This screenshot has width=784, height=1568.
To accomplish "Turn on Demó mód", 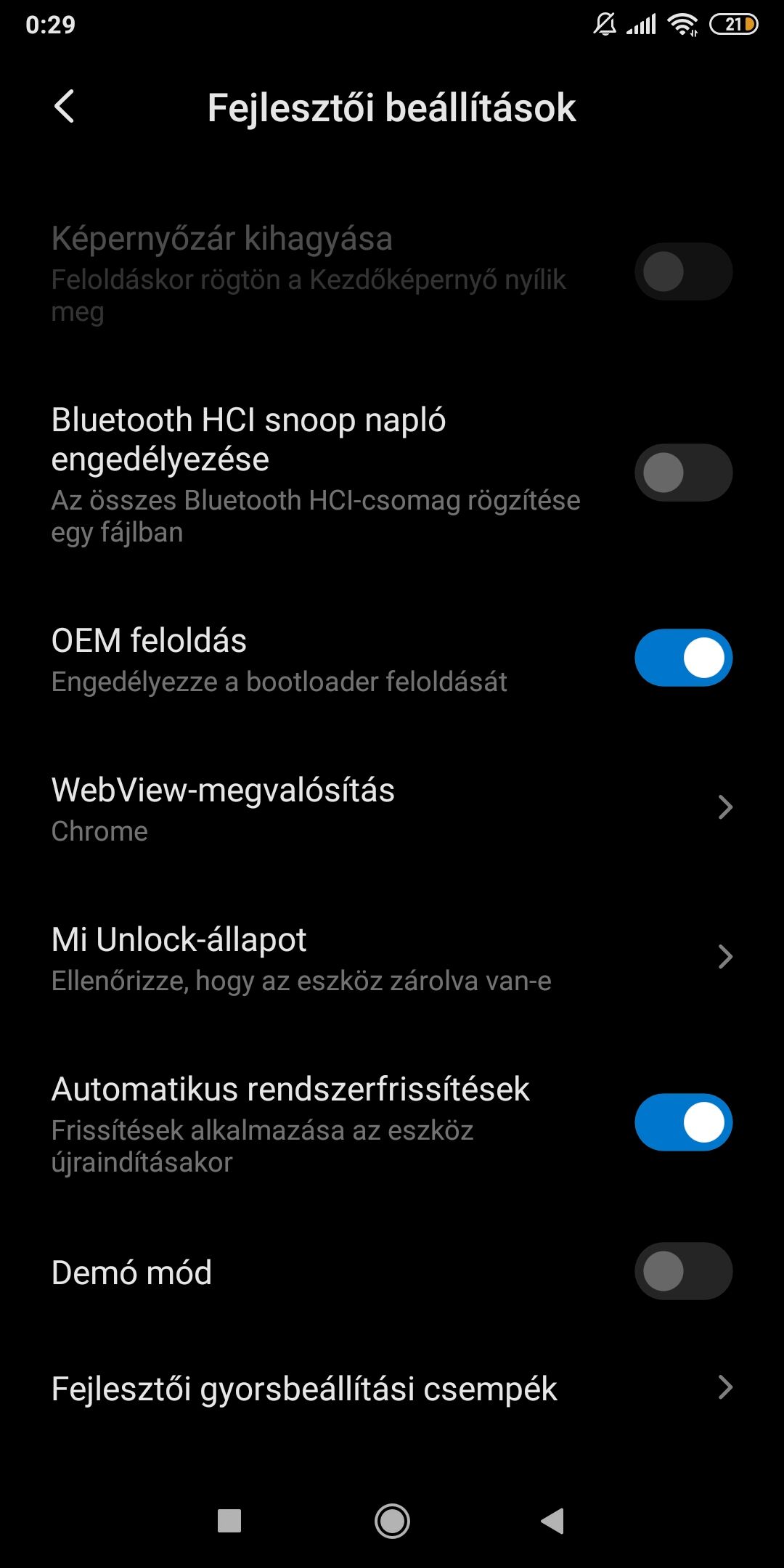I will click(x=683, y=1271).
